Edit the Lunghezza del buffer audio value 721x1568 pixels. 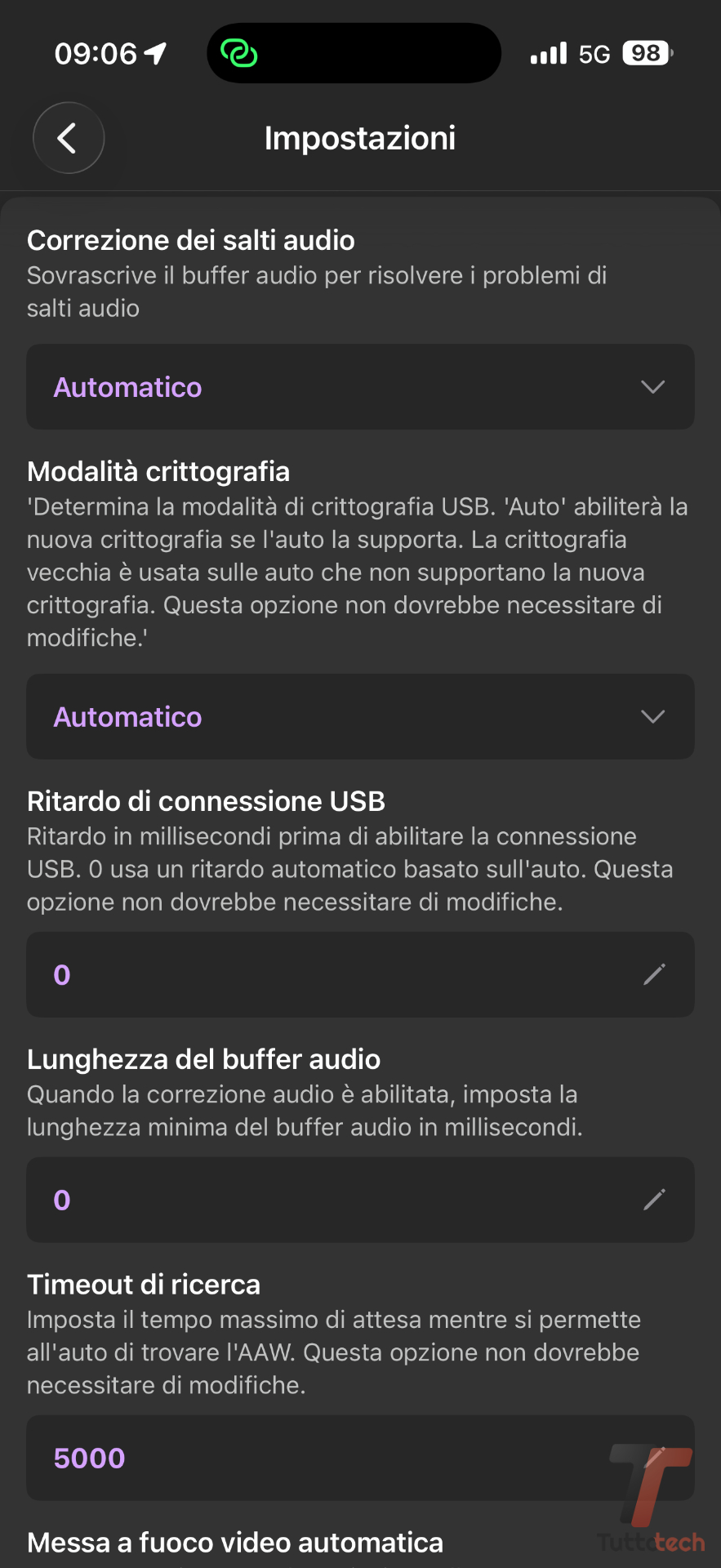653,1200
